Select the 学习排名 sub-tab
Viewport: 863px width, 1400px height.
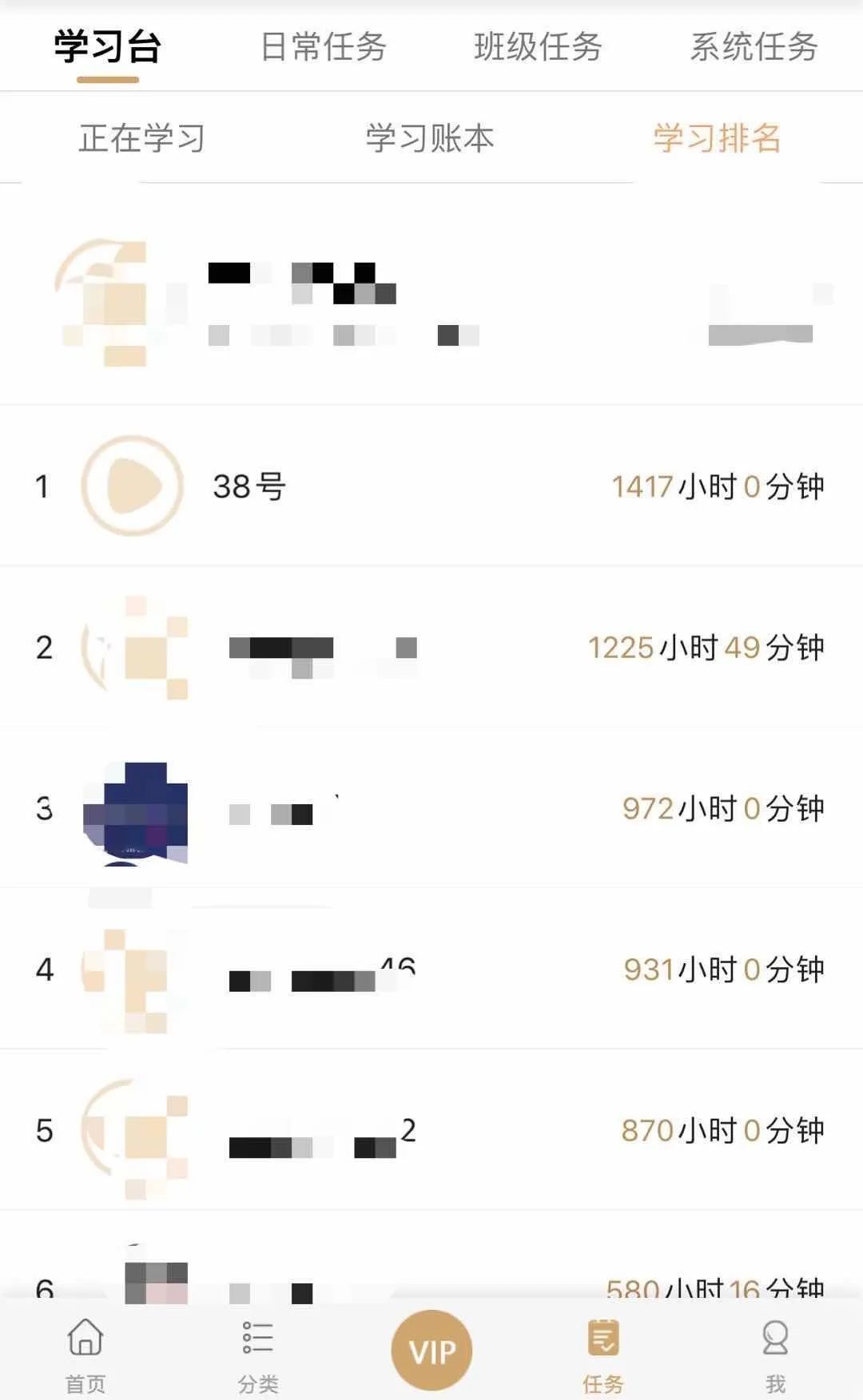click(x=717, y=138)
